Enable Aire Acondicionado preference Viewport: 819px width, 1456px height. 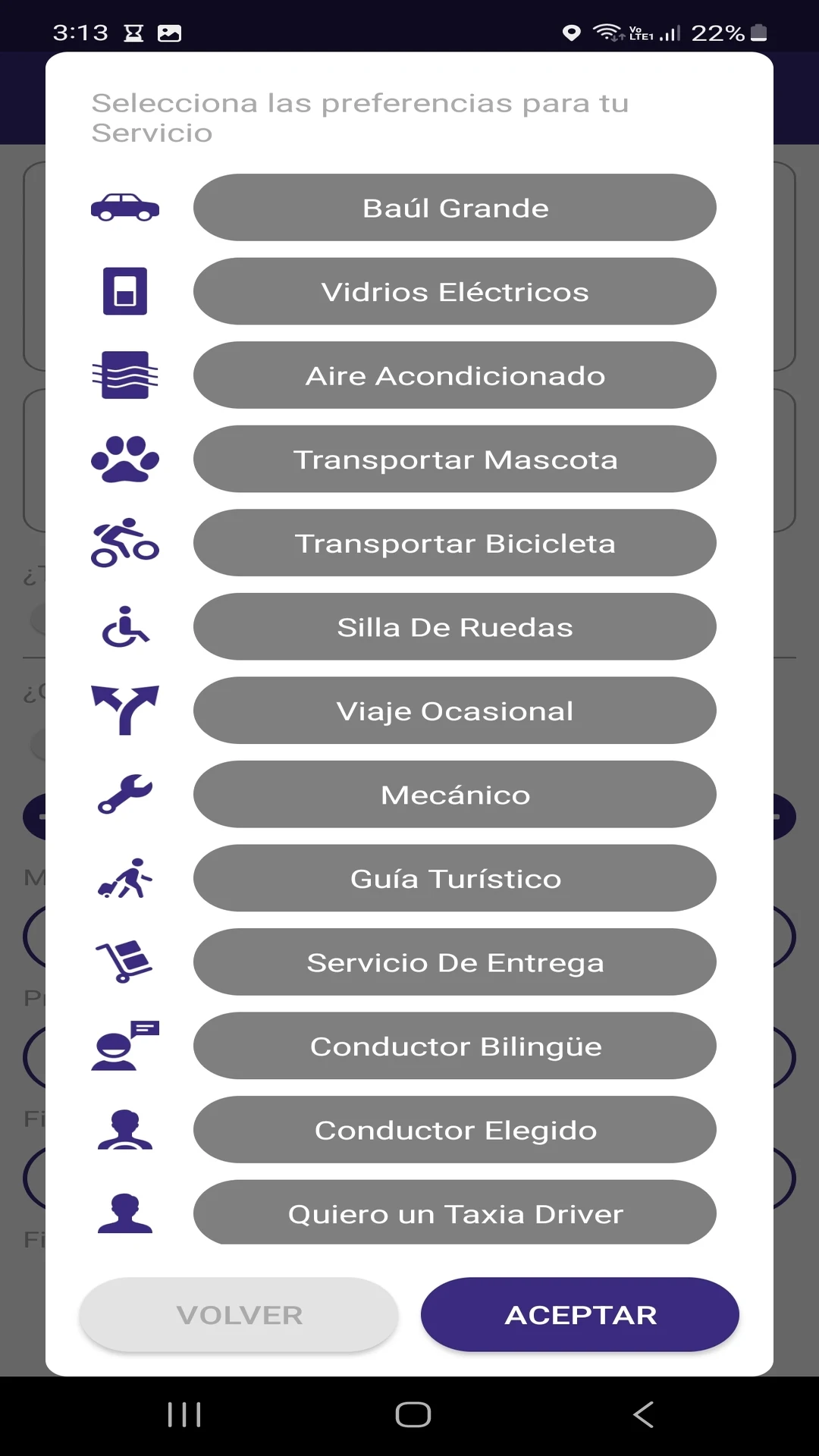455,375
